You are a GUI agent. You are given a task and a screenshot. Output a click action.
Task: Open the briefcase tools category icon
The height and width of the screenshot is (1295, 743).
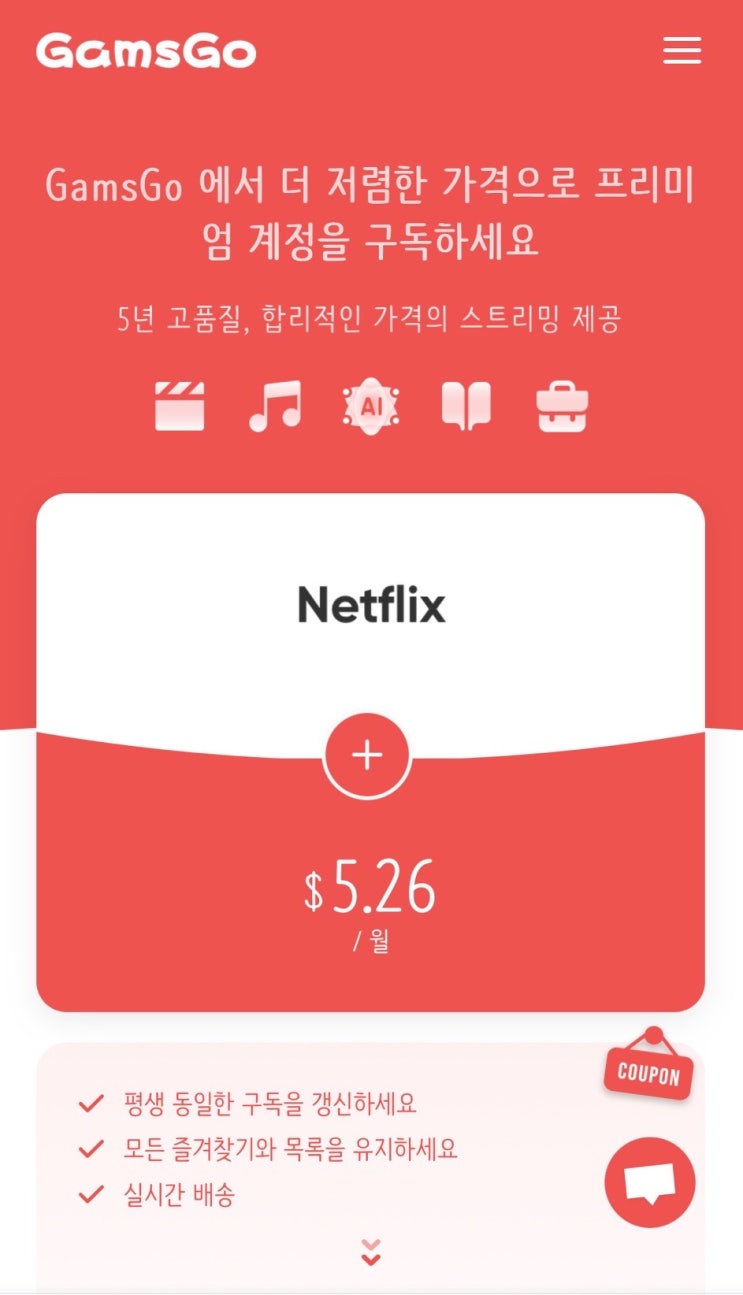[562, 405]
